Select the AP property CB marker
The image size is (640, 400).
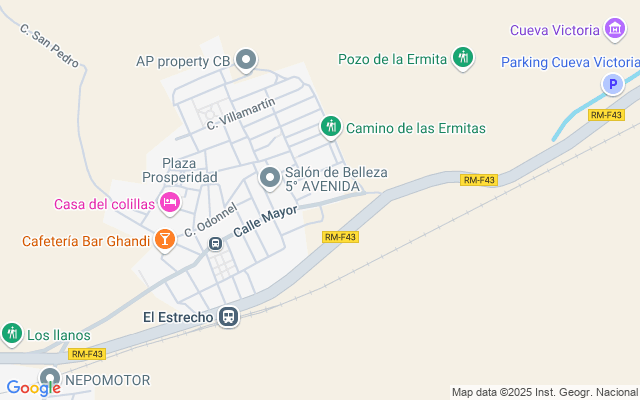coord(247,61)
